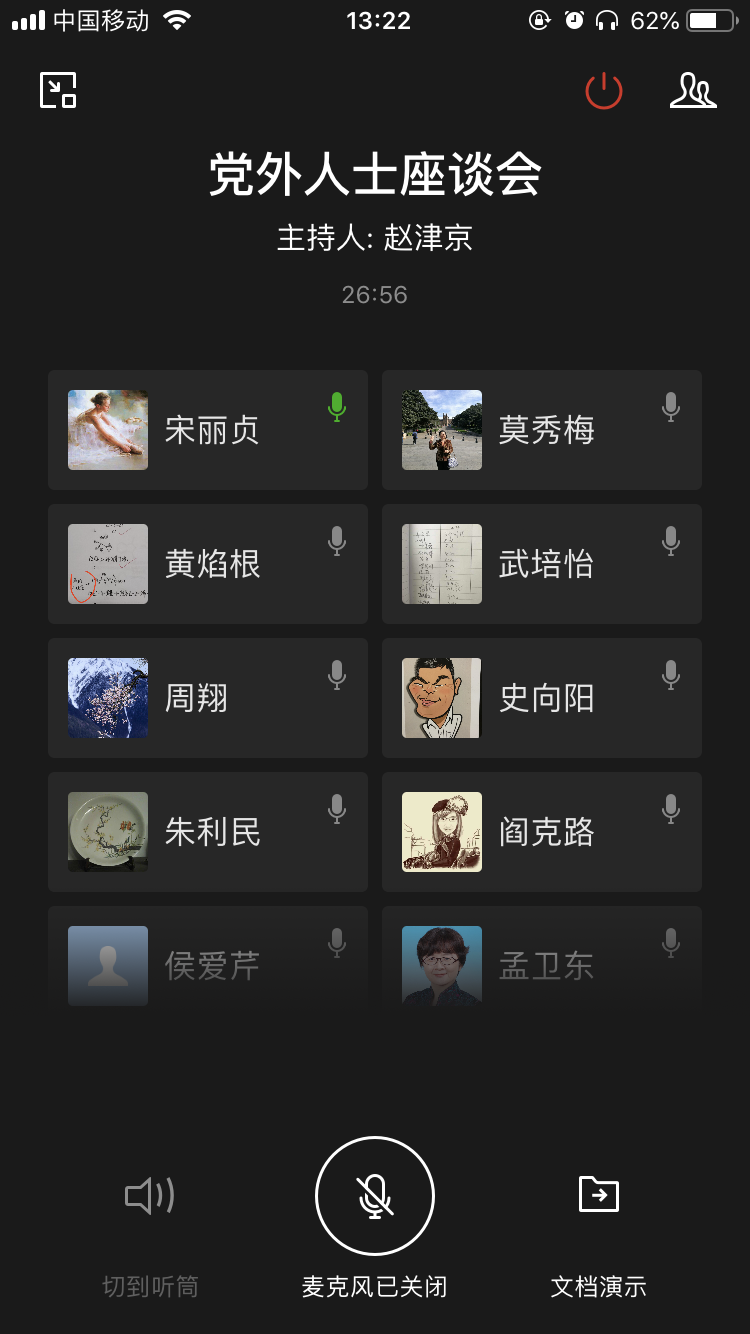This screenshot has width=750, height=1334.
Task: Select participant 宋丽贞
Action: point(208,430)
